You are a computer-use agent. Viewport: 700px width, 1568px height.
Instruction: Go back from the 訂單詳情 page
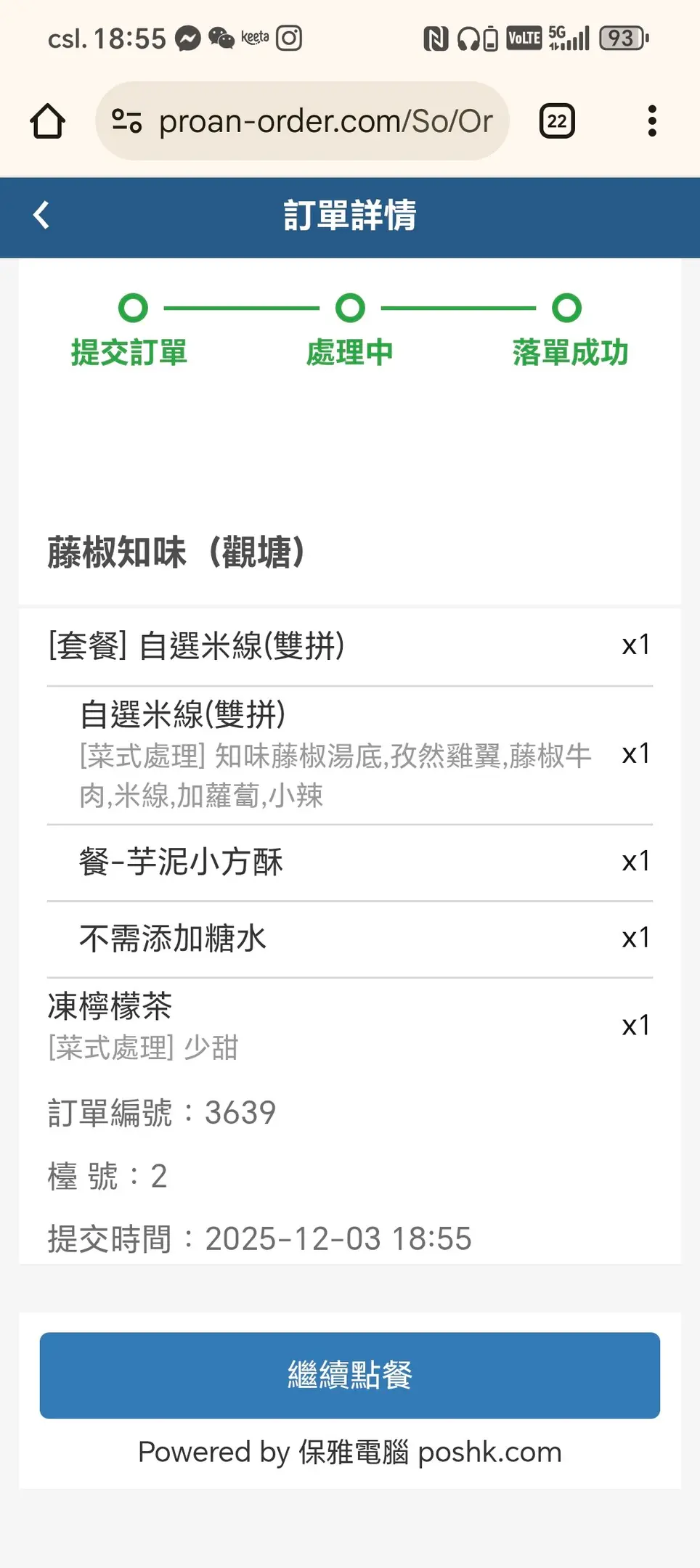[x=41, y=215]
